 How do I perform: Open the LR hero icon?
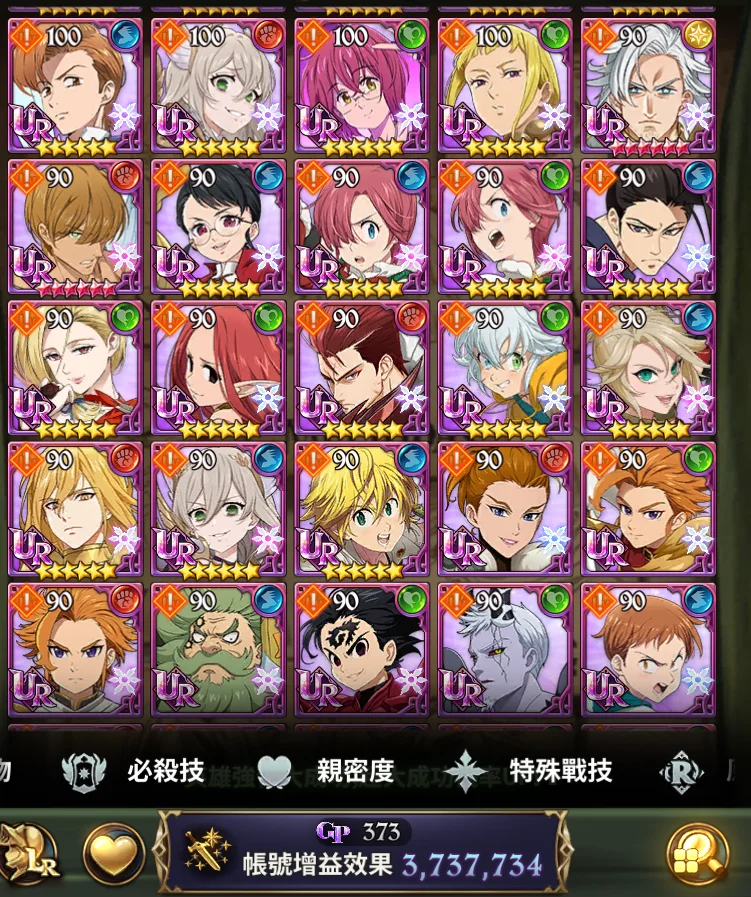28,853
